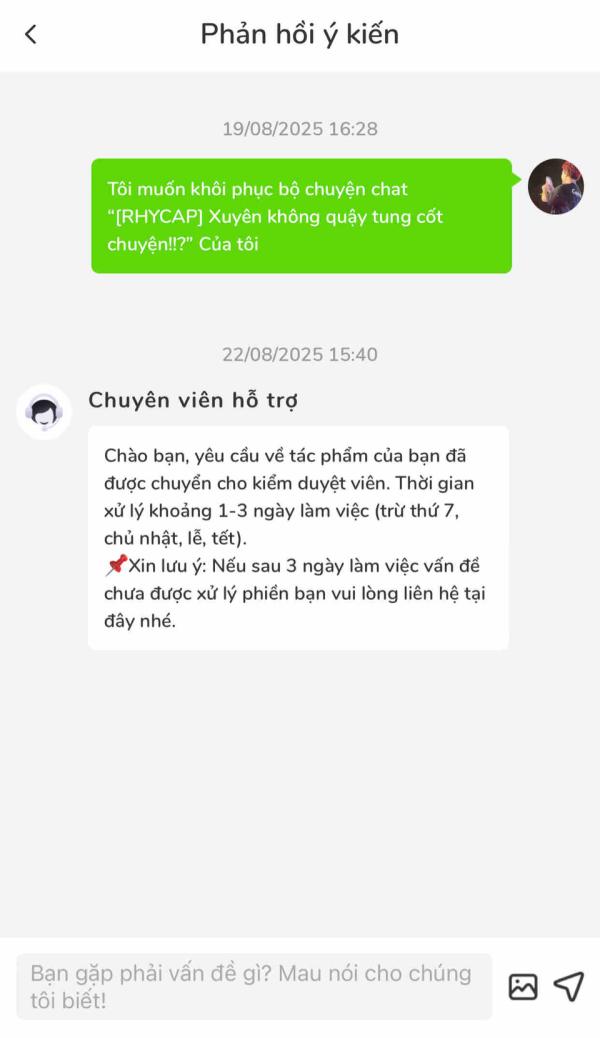Go back from Phản hồi ý kiến
The height and width of the screenshot is (1038, 600).
point(31,35)
